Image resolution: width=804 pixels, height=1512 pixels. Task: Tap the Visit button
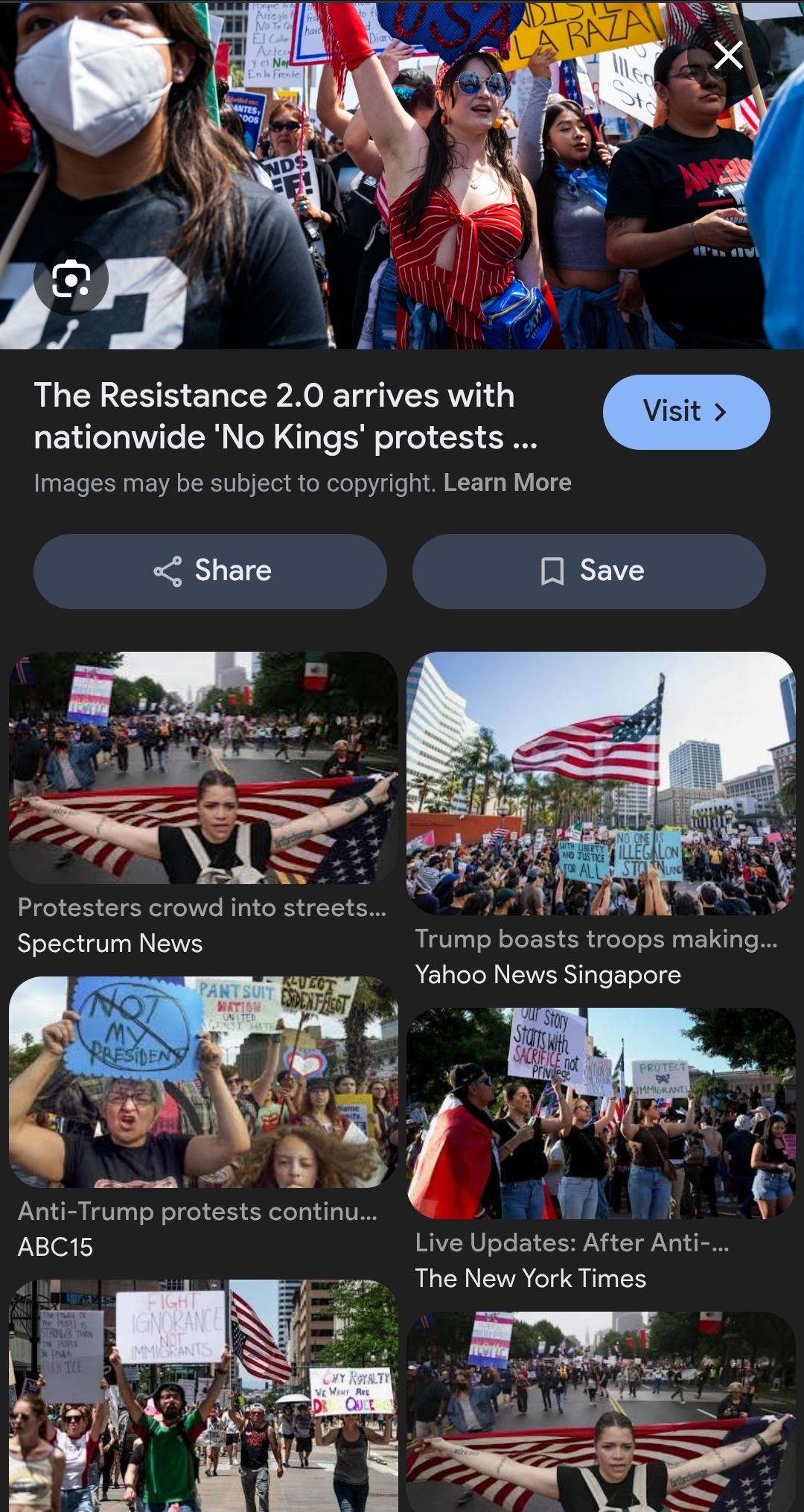coord(686,412)
